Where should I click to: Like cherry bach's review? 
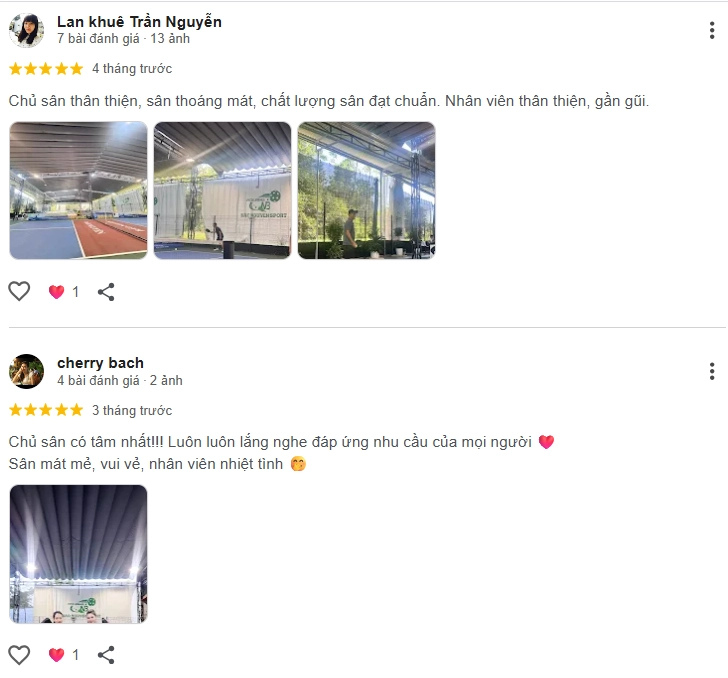pyautogui.click(x=19, y=655)
